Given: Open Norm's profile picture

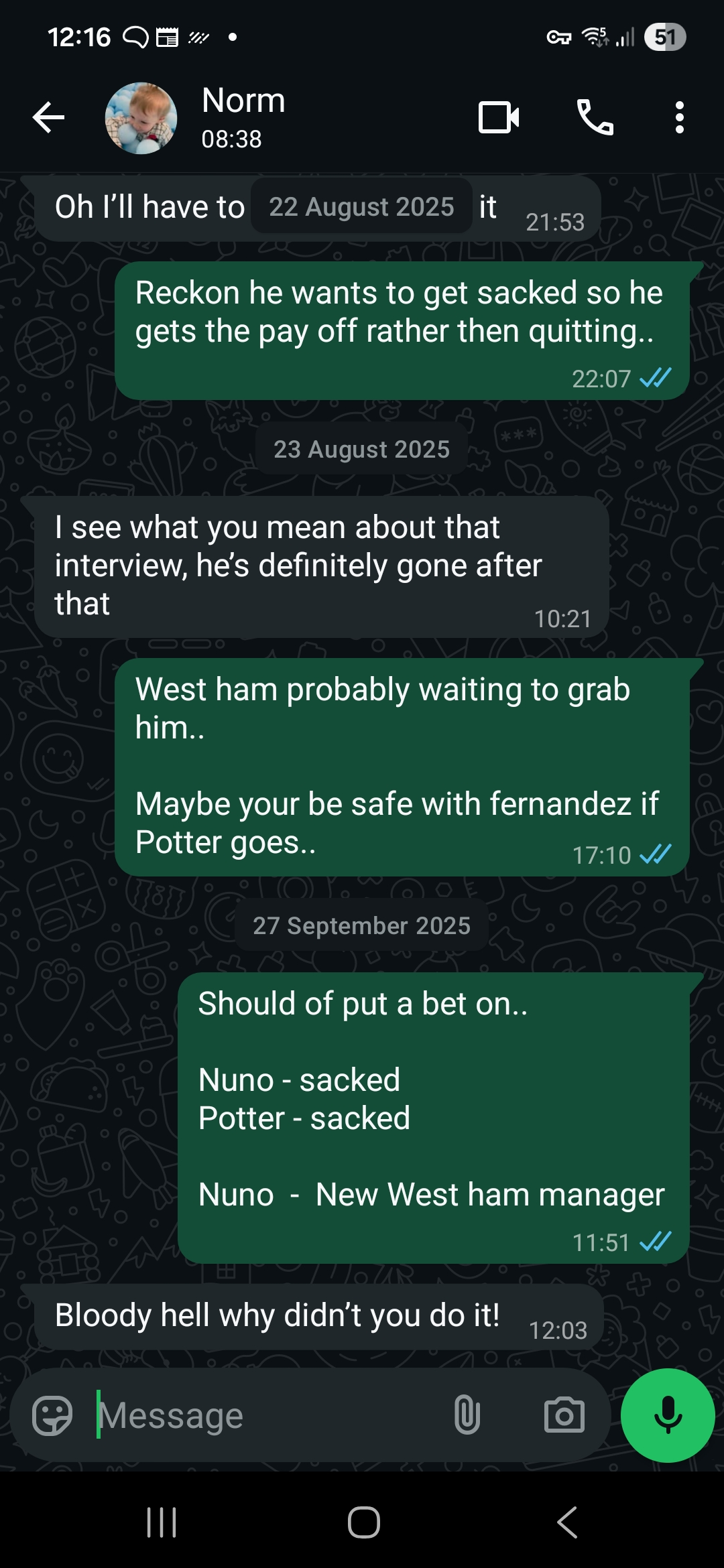Looking at the screenshot, I should point(141,118).
